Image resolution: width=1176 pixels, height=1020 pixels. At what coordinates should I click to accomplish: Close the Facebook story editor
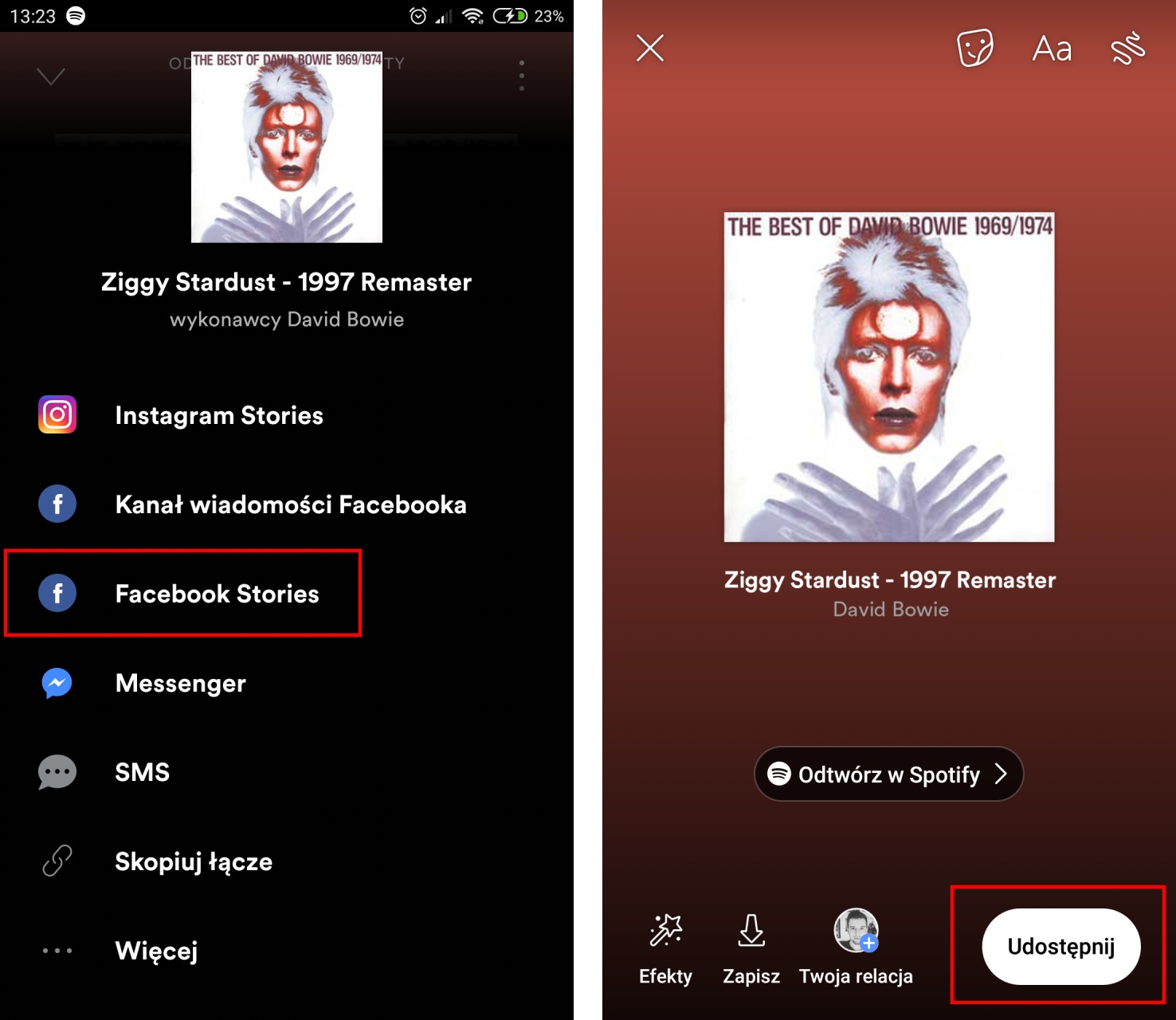click(x=650, y=48)
